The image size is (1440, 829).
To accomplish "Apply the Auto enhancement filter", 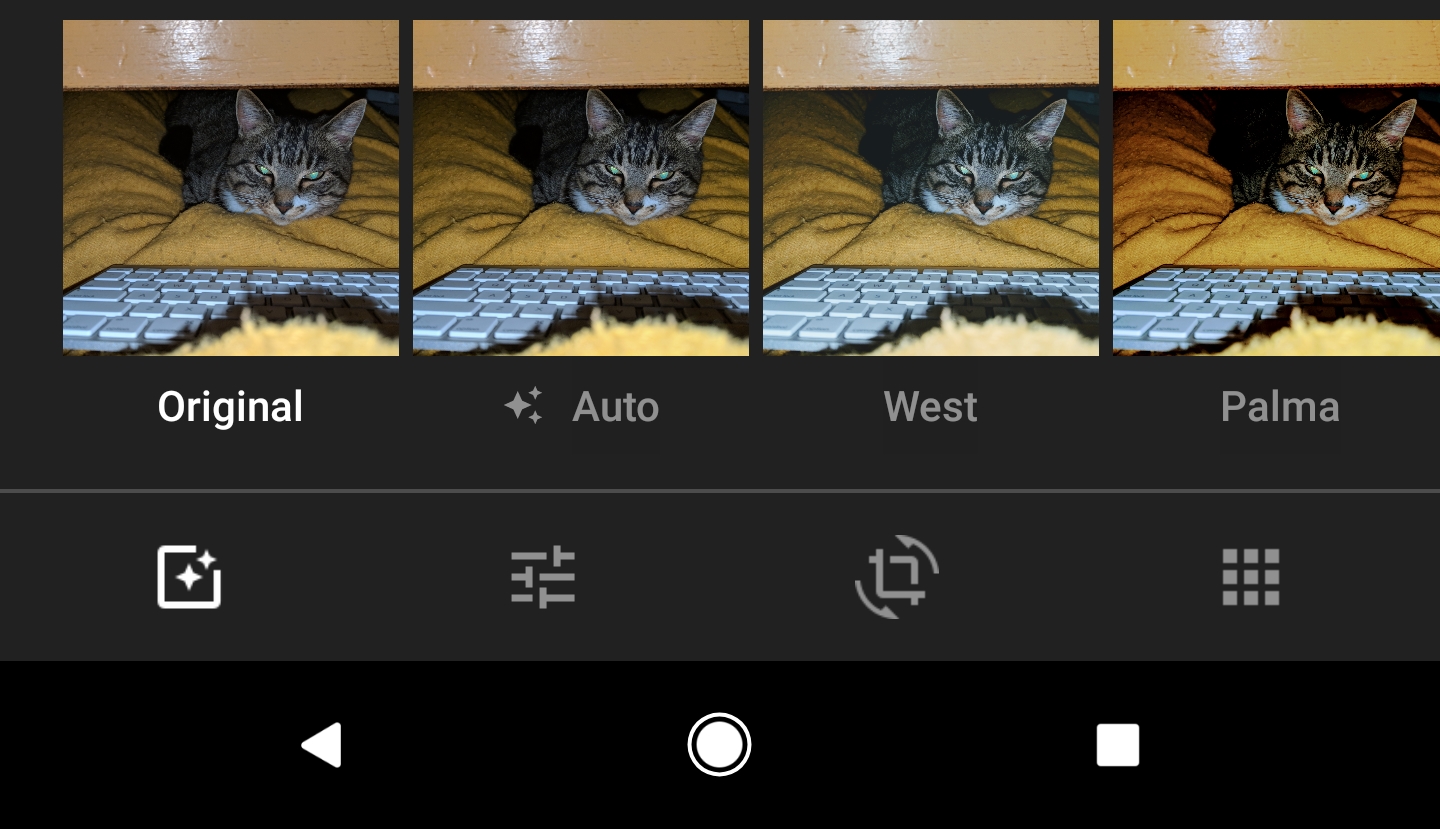I will click(581, 188).
